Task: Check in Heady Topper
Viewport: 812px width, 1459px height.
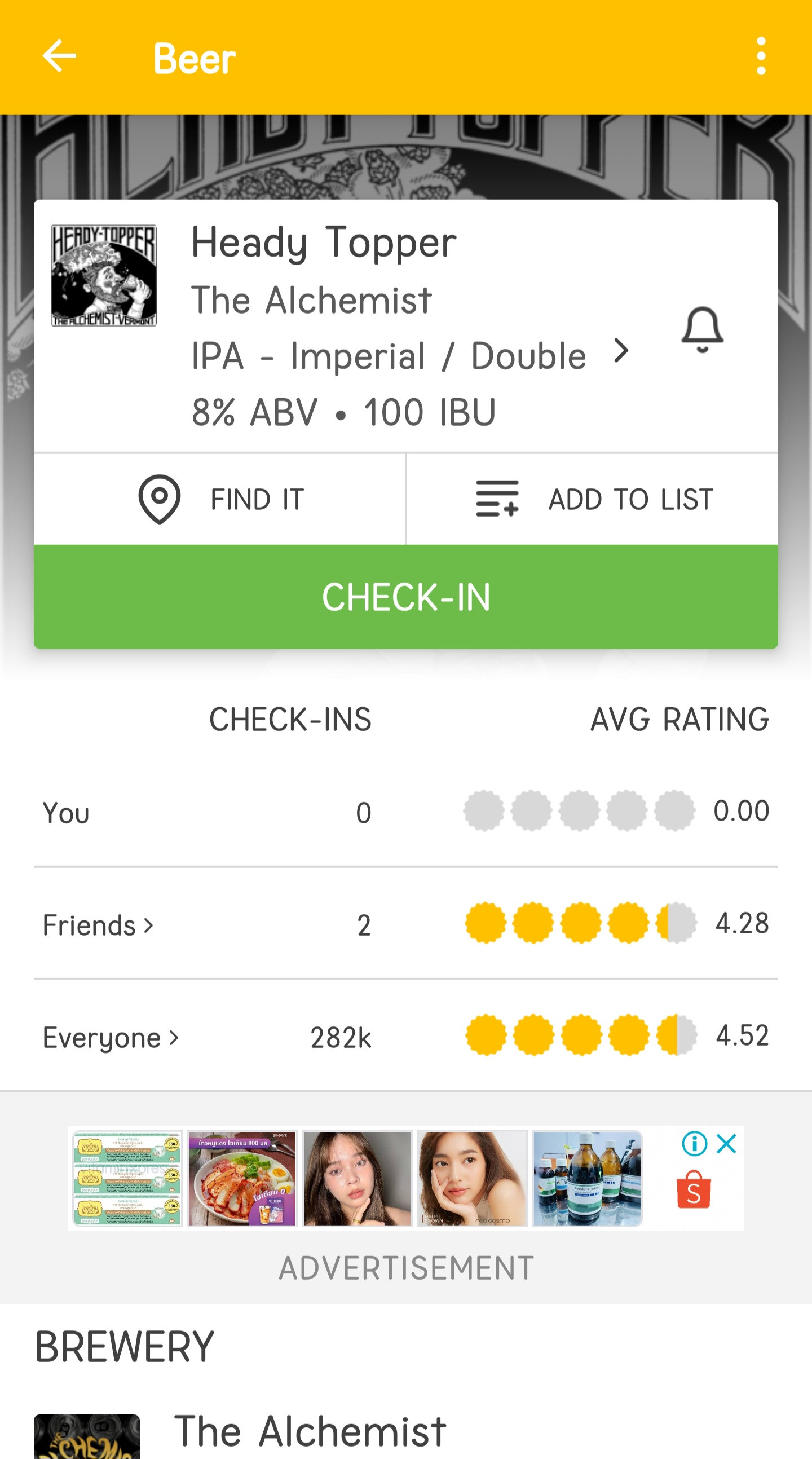Action: pyautogui.click(x=406, y=597)
